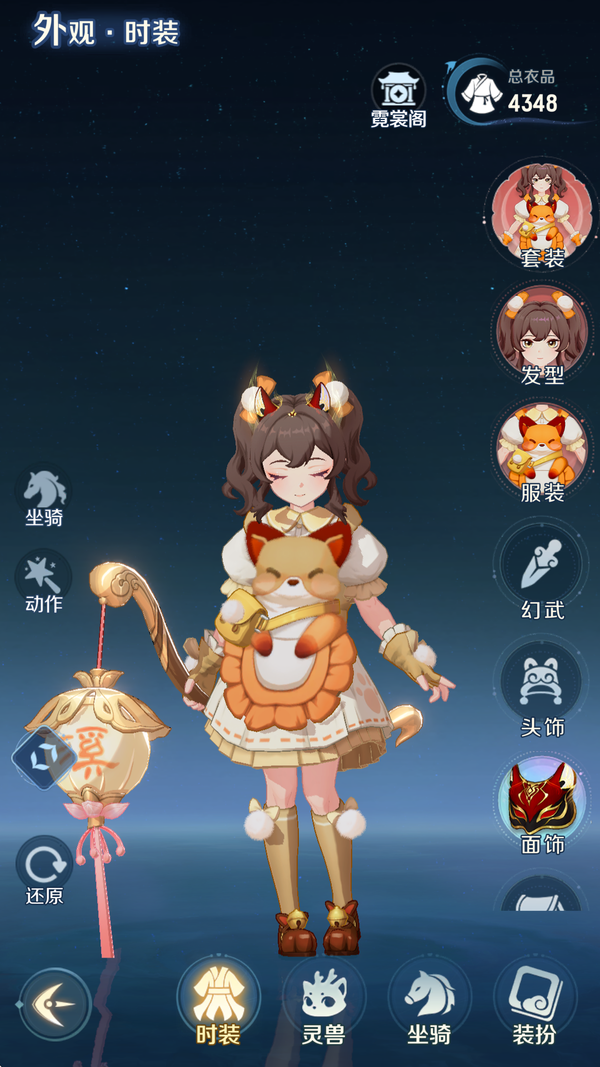Tap the cube view toggle icon

[41, 759]
